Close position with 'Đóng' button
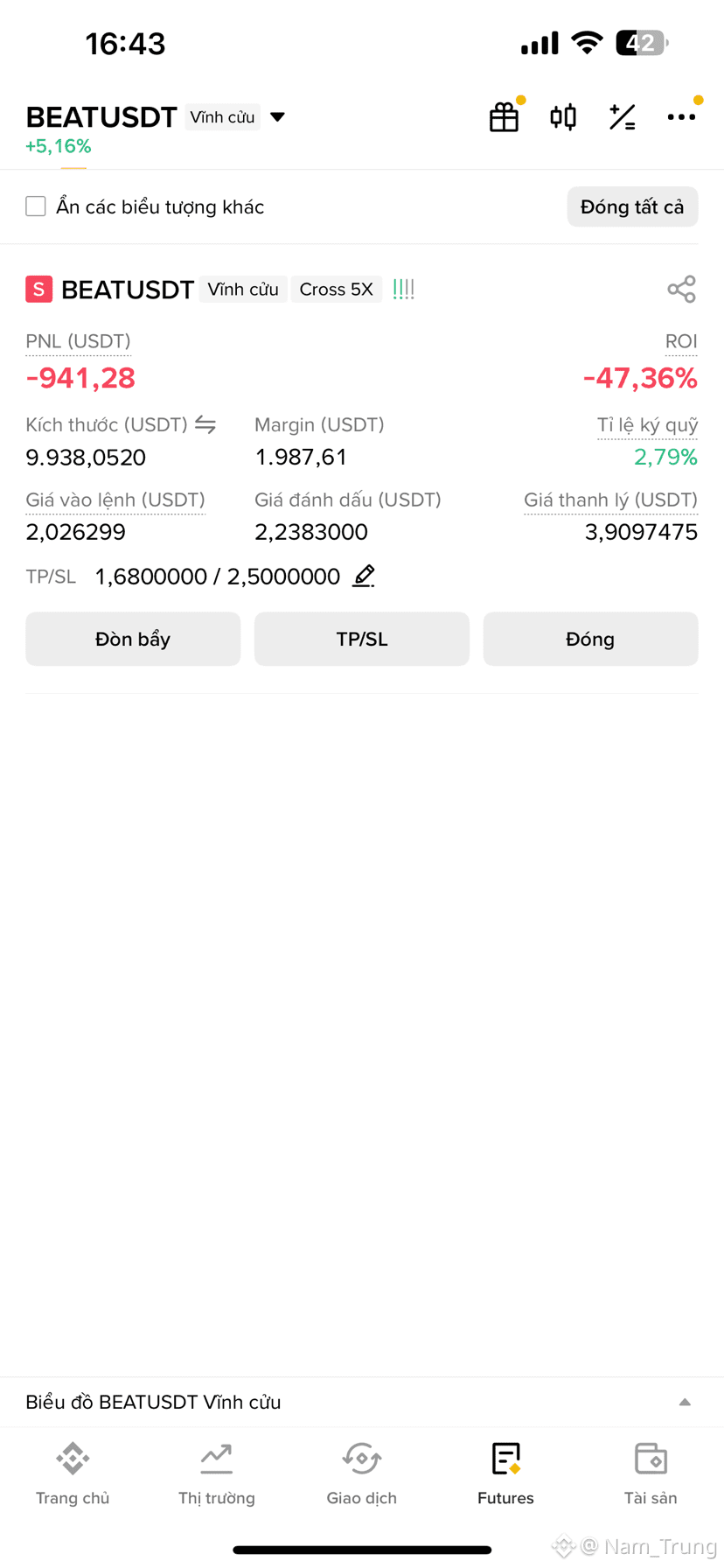 click(x=590, y=639)
